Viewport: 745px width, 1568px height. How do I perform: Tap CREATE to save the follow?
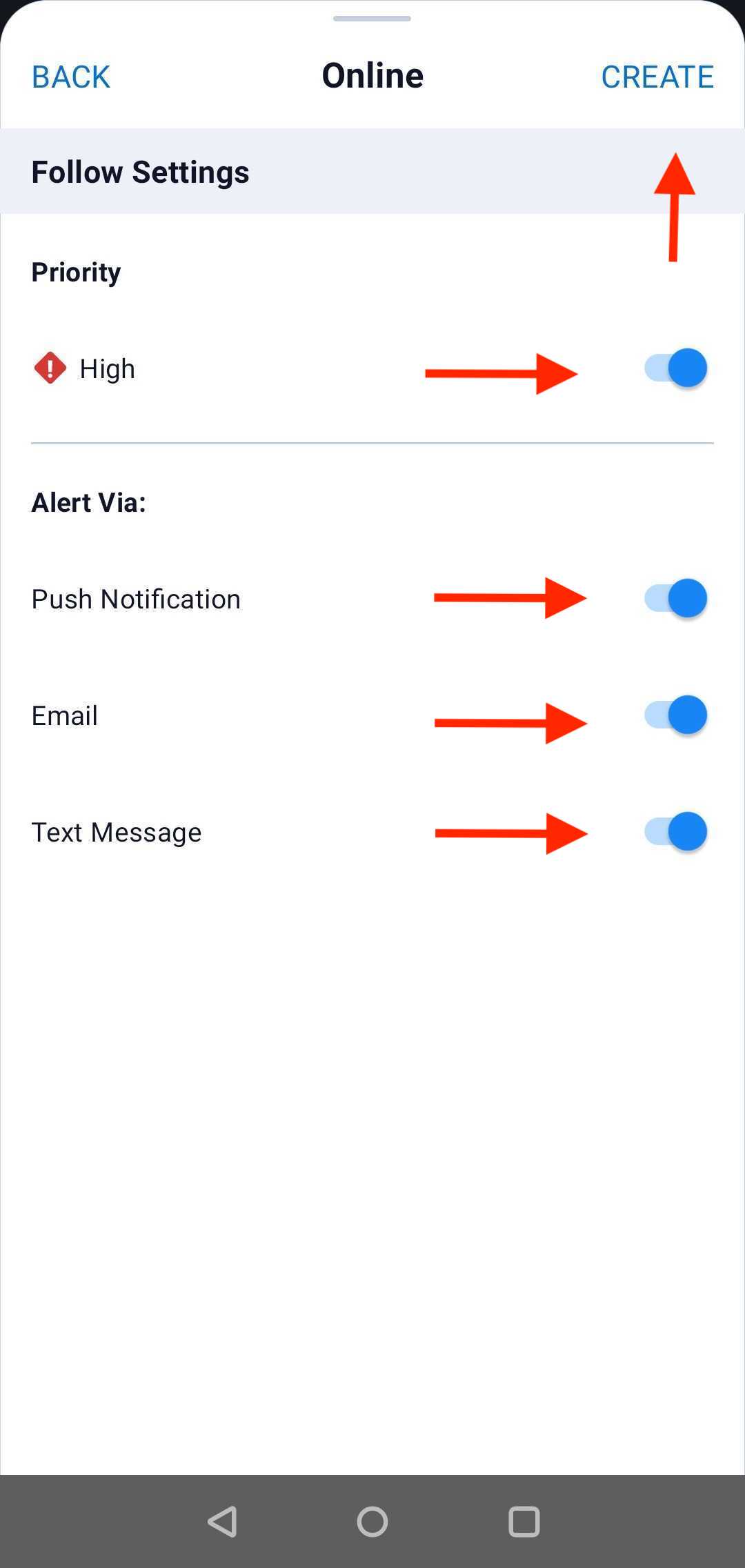657,77
